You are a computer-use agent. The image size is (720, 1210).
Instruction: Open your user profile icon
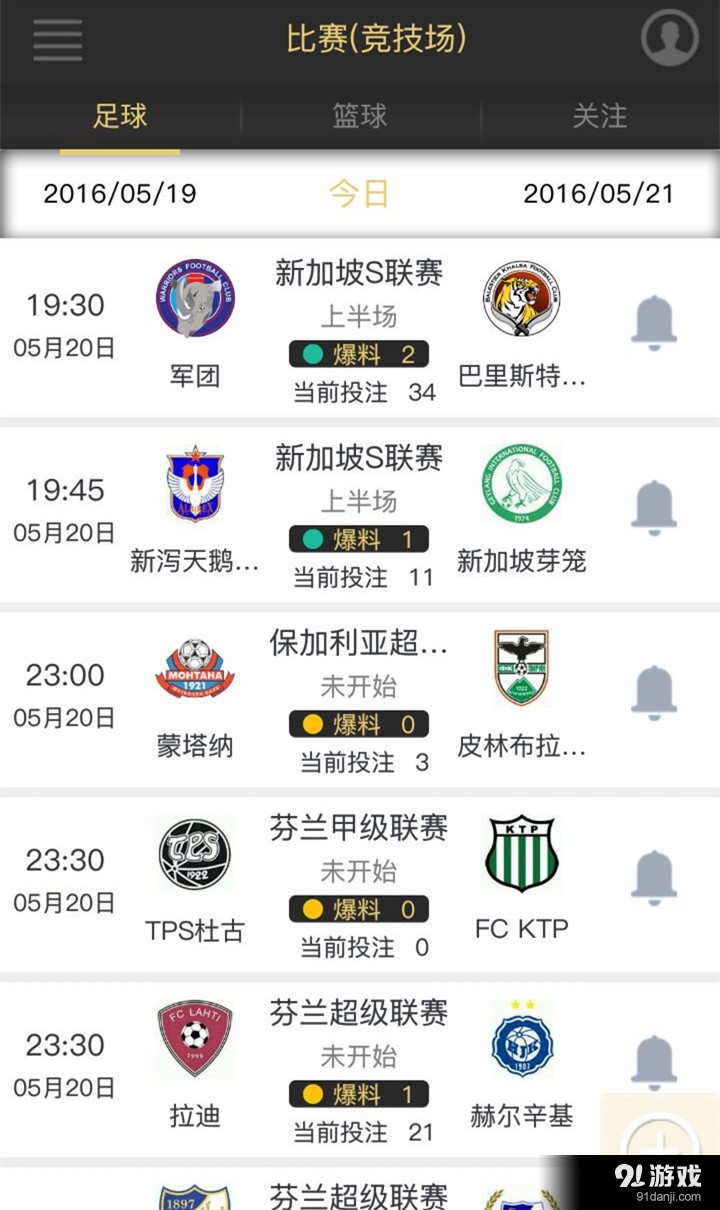668,37
